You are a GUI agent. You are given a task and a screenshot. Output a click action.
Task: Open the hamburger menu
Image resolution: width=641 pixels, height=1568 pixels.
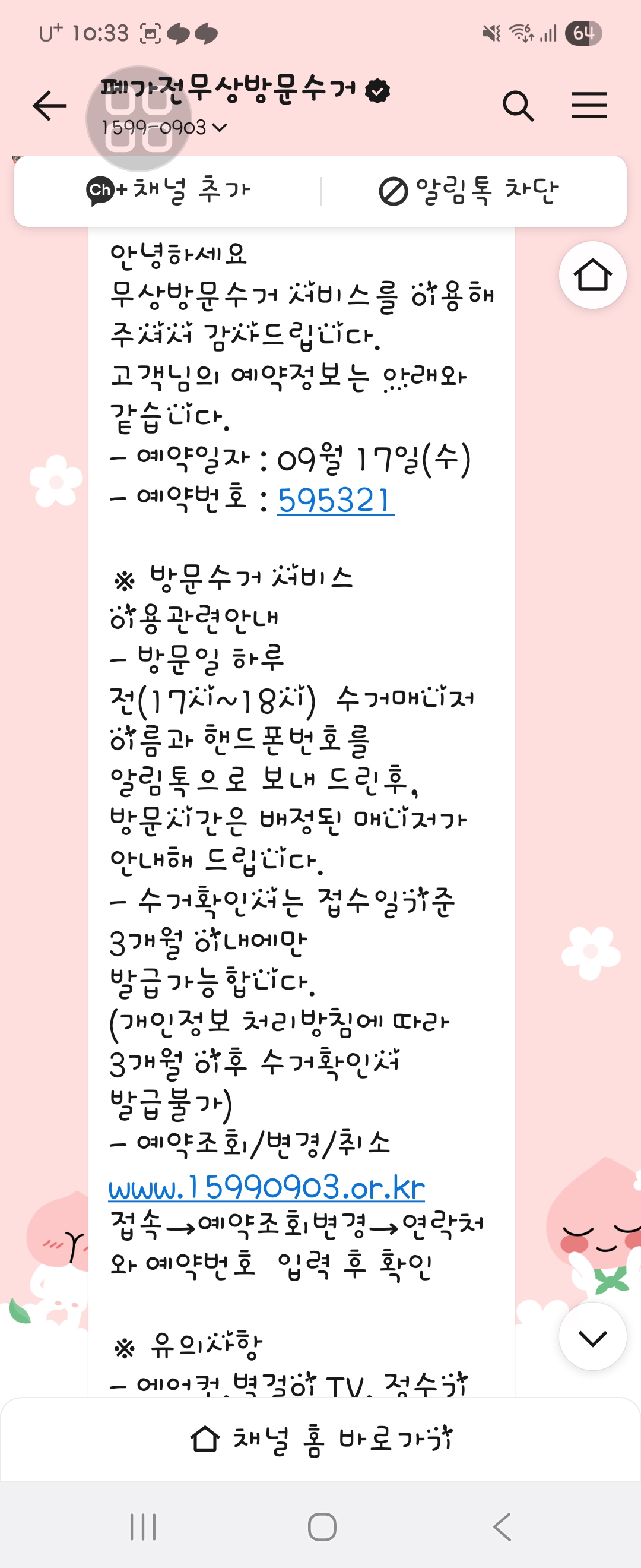(589, 106)
